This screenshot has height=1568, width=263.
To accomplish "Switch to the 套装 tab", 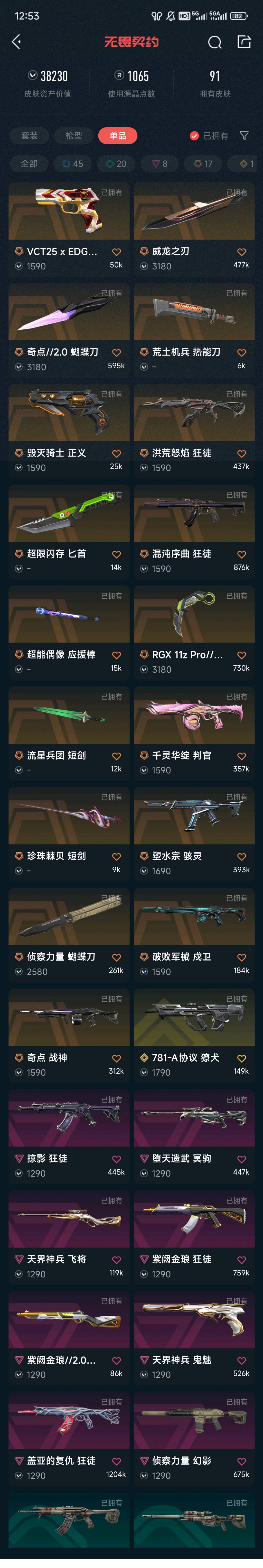I will pyautogui.click(x=29, y=136).
